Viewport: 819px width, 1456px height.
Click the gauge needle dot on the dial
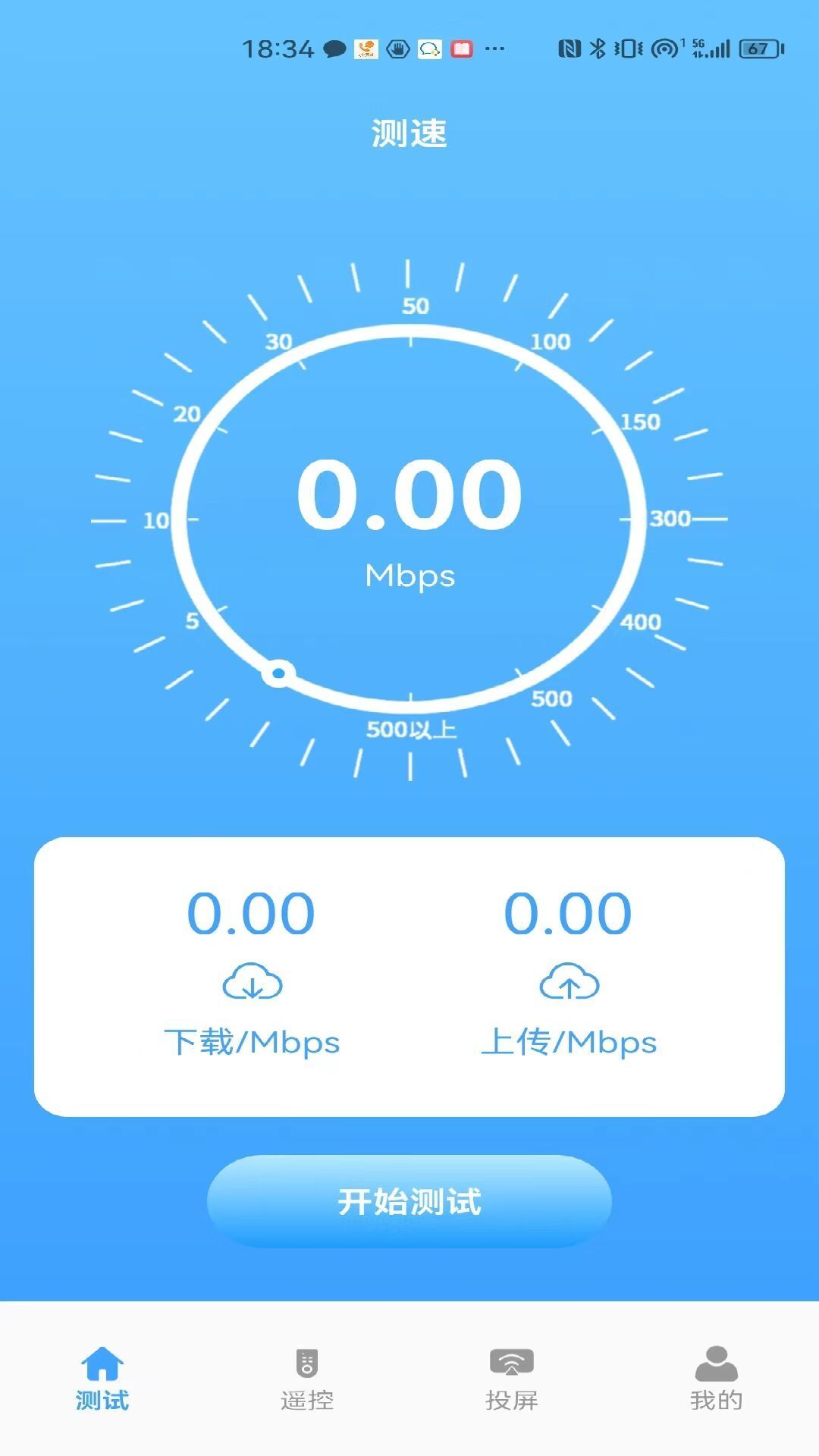[x=278, y=673]
